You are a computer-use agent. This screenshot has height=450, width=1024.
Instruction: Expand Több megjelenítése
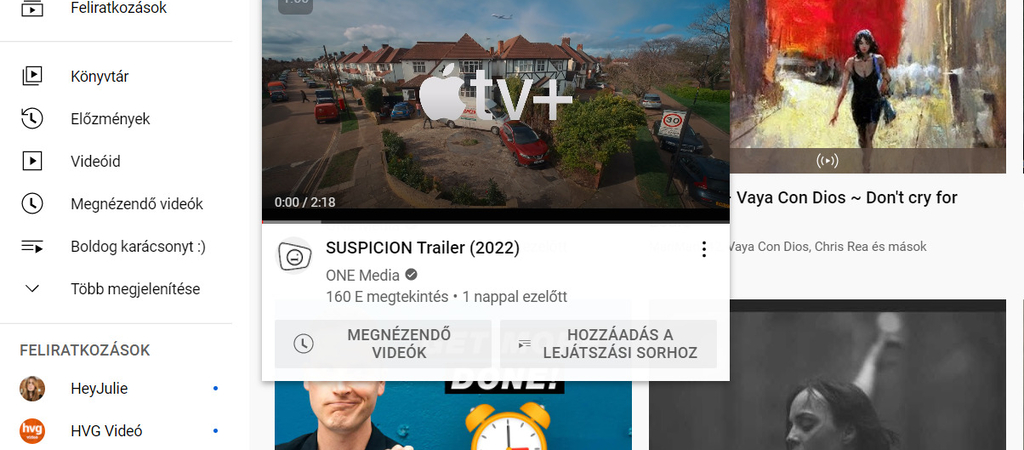pyautogui.click(x=135, y=289)
